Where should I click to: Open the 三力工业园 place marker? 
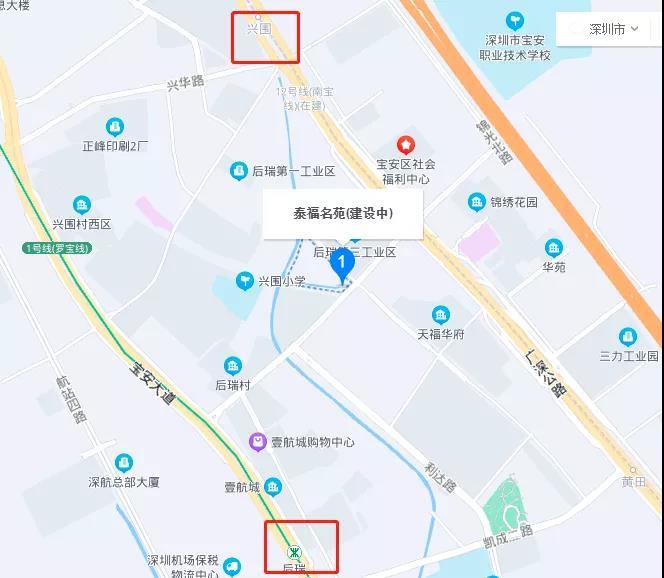pyautogui.click(x=627, y=336)
